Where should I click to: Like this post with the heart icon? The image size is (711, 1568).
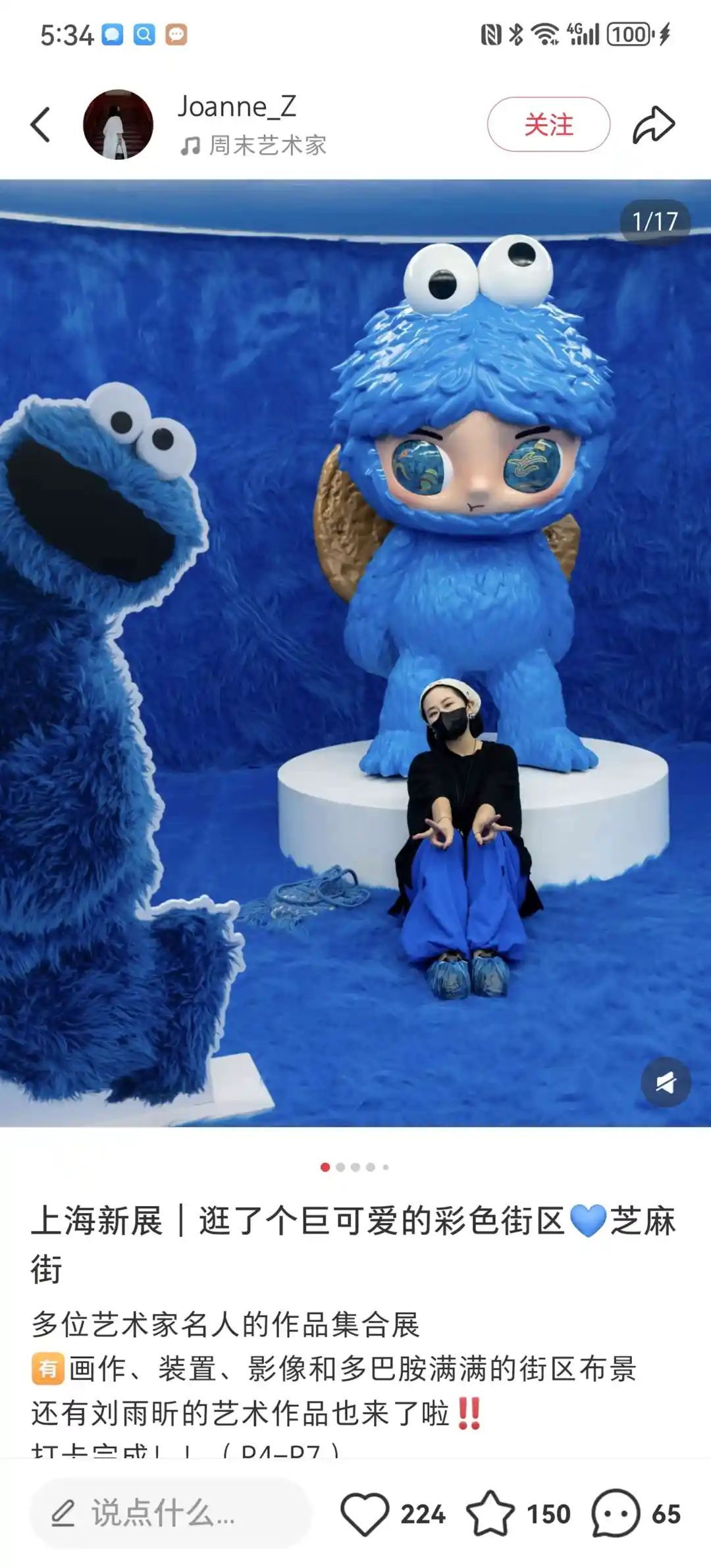365,1513
